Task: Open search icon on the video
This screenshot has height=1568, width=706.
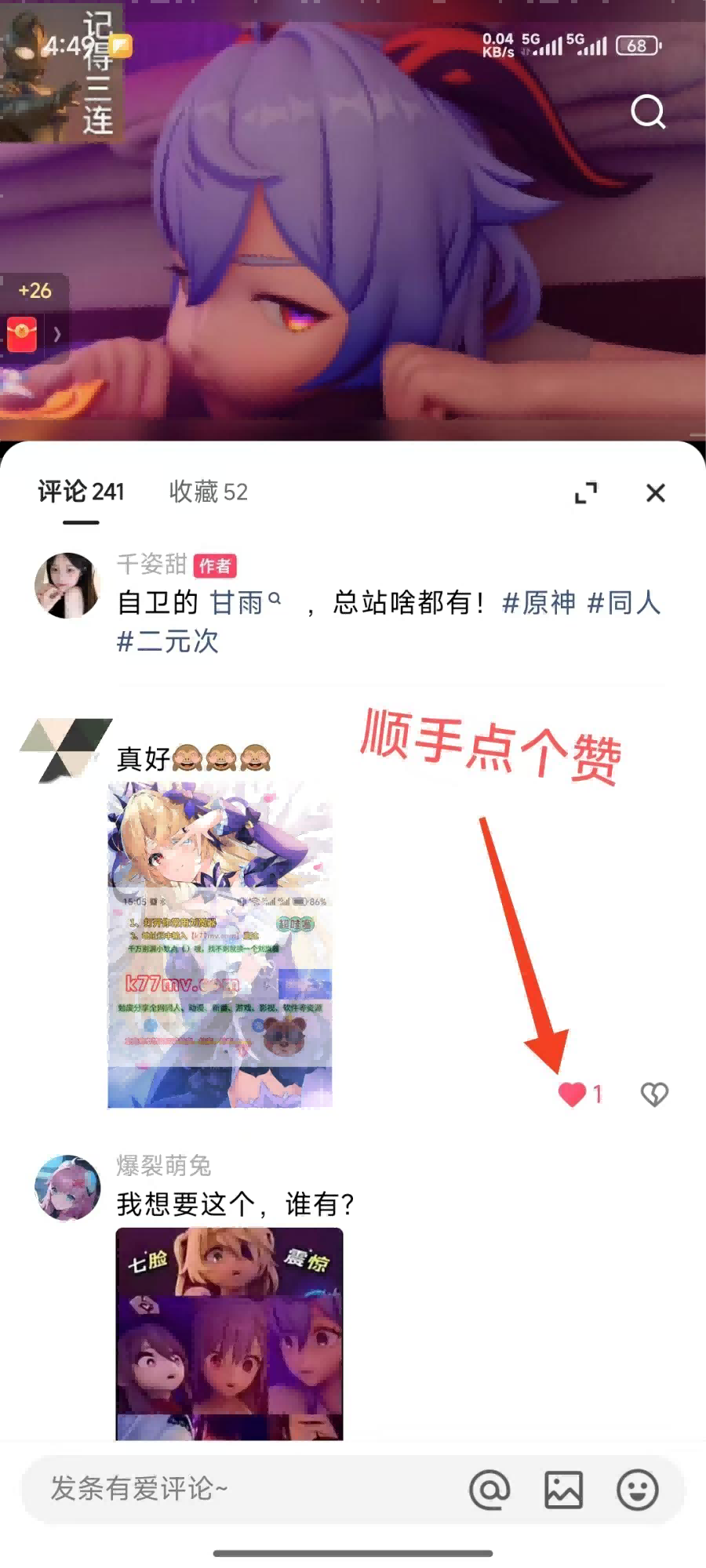Action: point(648,112)
